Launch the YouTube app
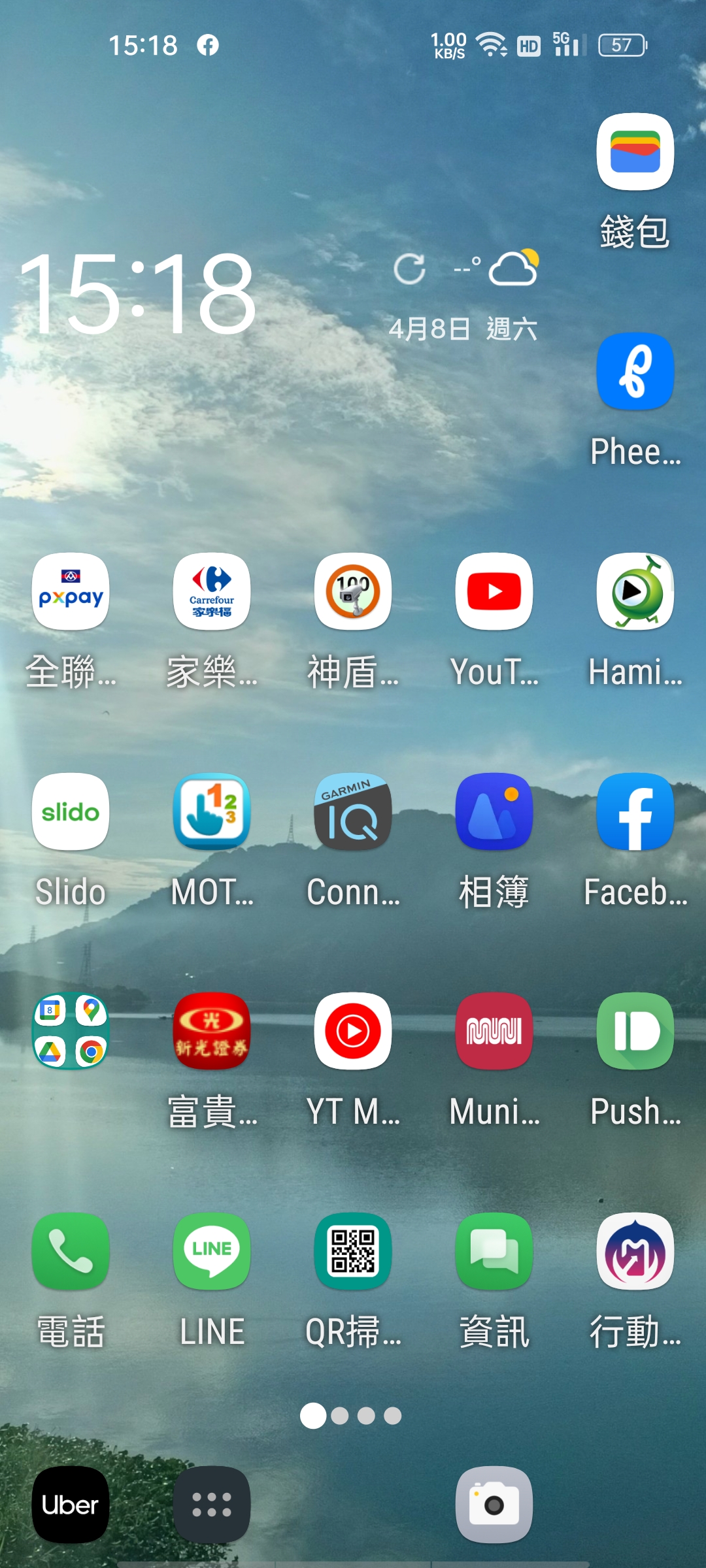The height and width of the screenshot is (1568, 706). click(494, 592)
